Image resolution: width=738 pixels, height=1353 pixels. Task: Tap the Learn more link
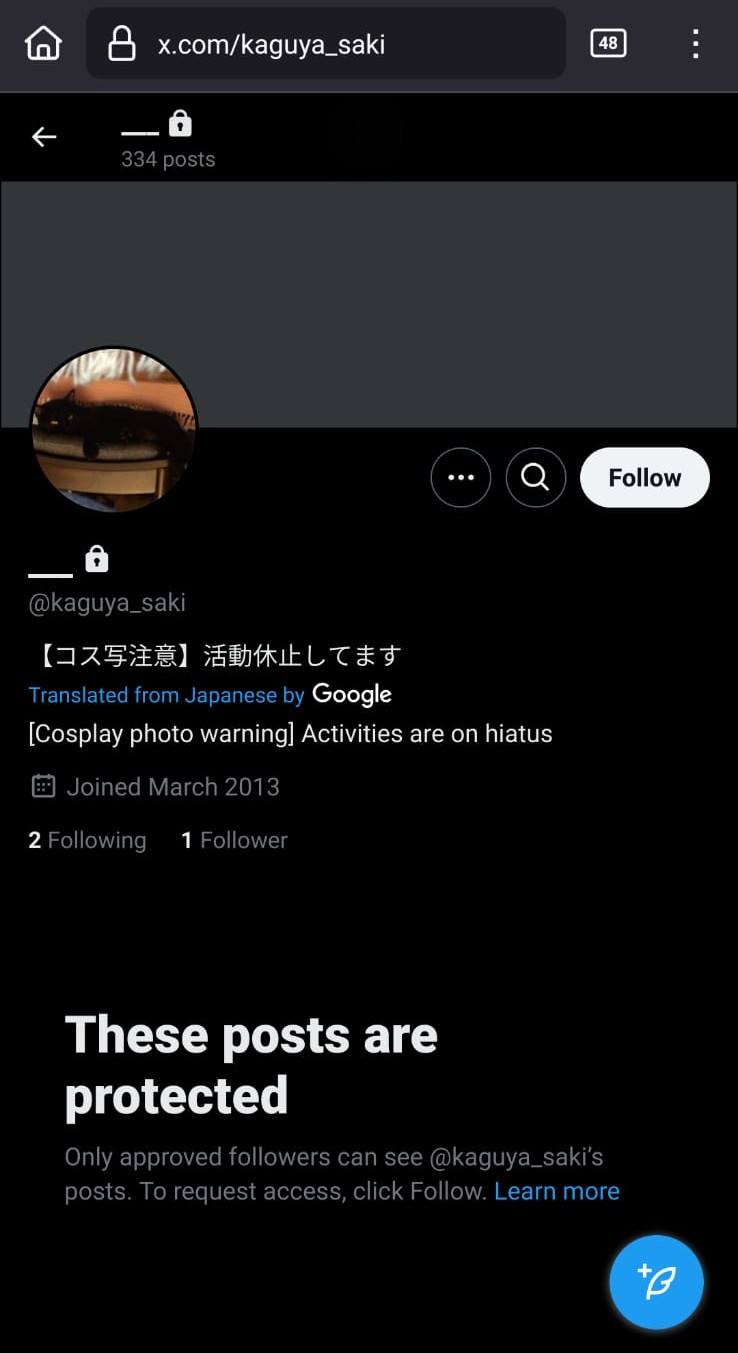pyautogui.click(x=557, y=1191)
